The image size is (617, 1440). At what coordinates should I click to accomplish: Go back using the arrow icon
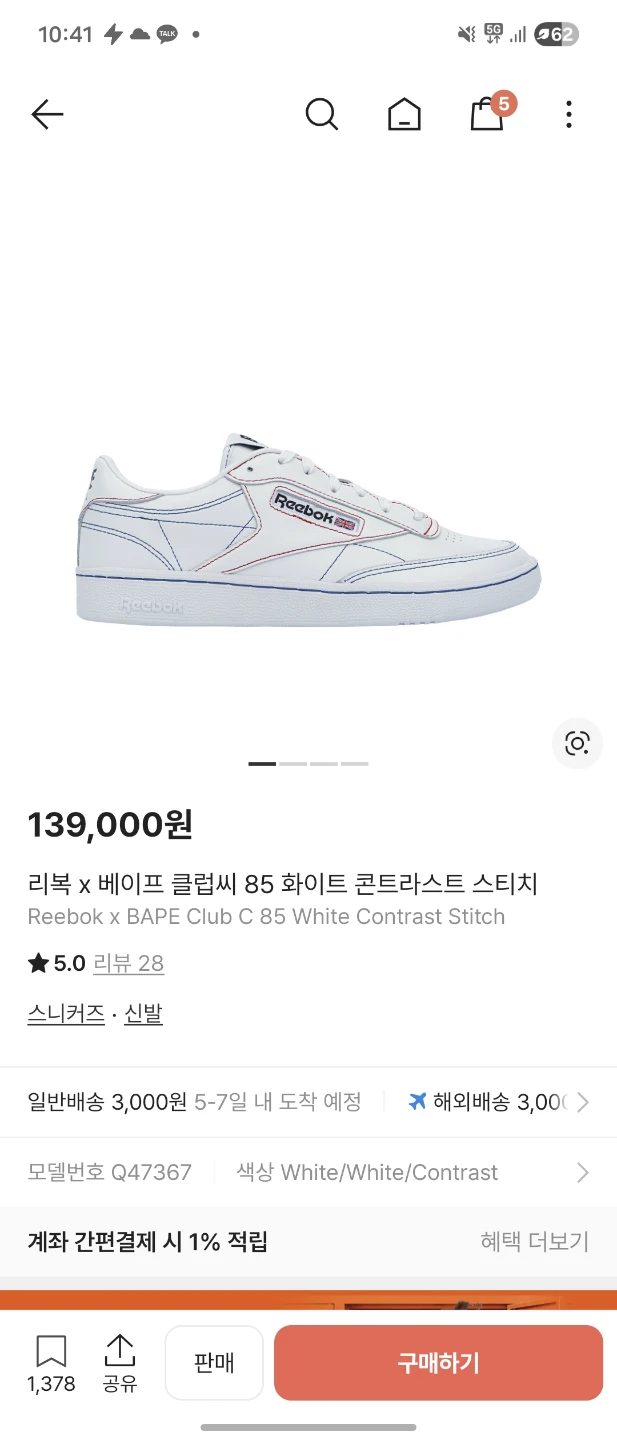pyautogui.click(x=47, y=115)
